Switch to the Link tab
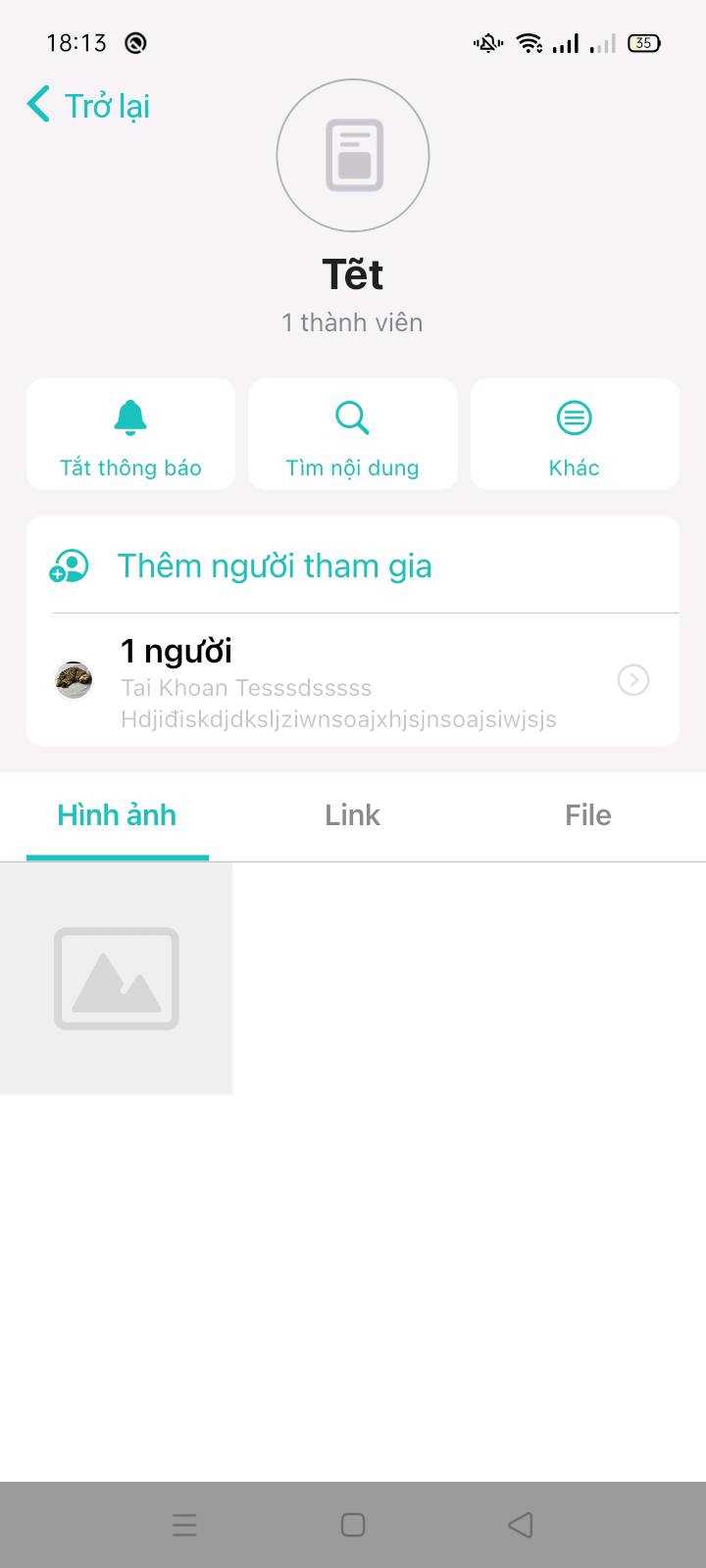Screen dimensions: 706x1568 click(352, 815)
